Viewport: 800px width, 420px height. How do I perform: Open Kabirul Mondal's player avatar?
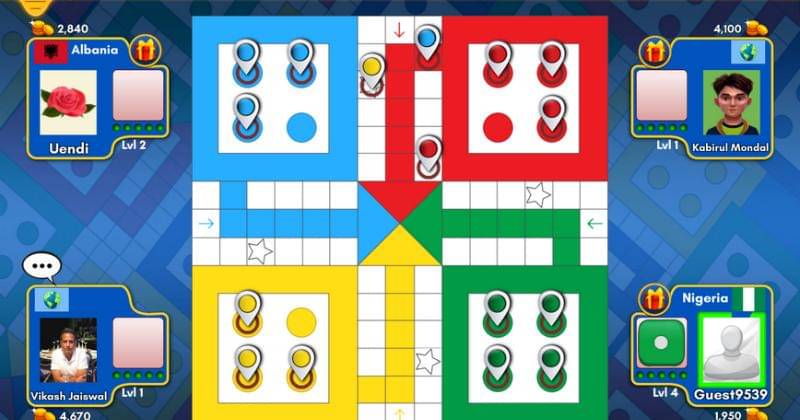pyautogui.click(x=732, y=98)
